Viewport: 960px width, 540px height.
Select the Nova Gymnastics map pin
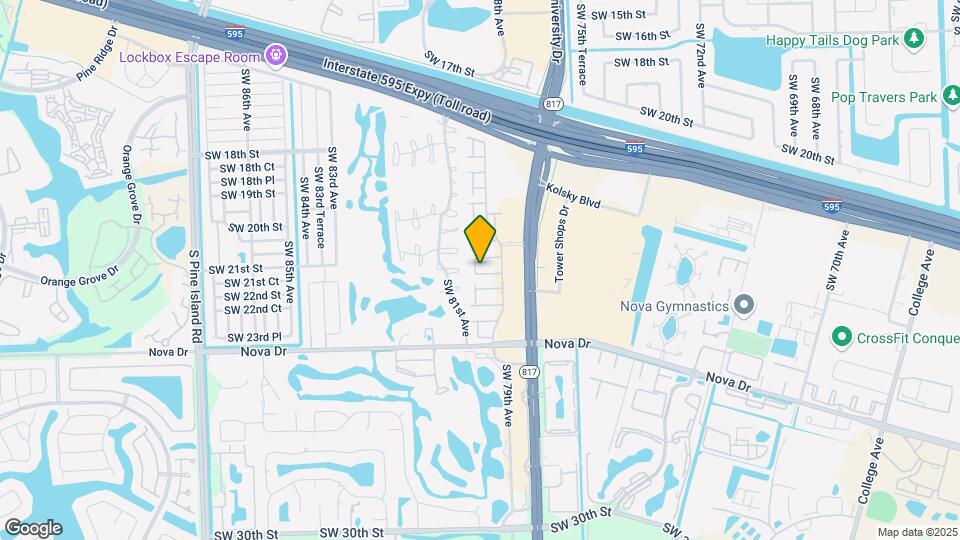743,304
